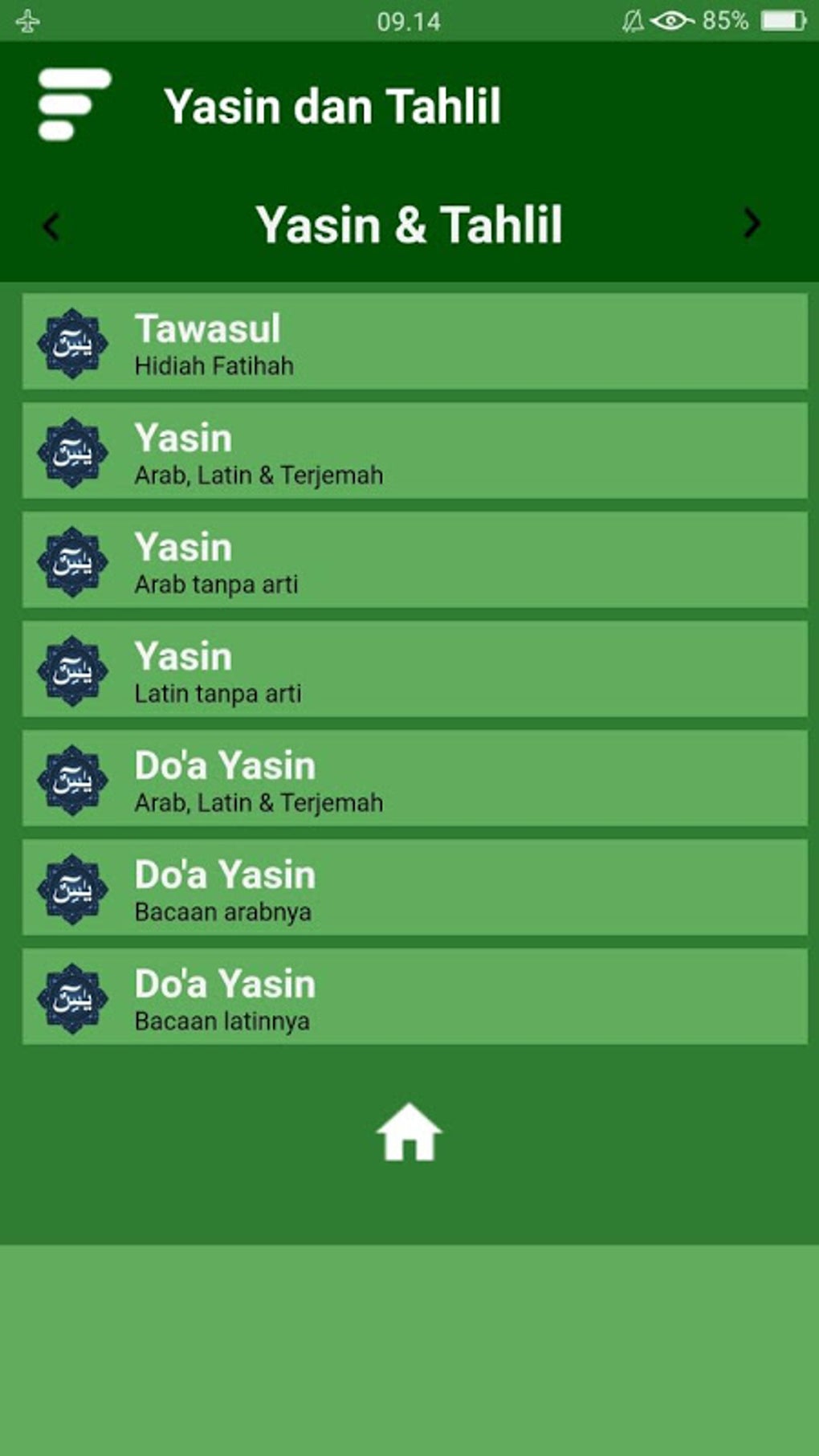
Task: Open Yasin Arab, Latin & Terjemah
Action: pyautogui.click(x=414, y=451)
